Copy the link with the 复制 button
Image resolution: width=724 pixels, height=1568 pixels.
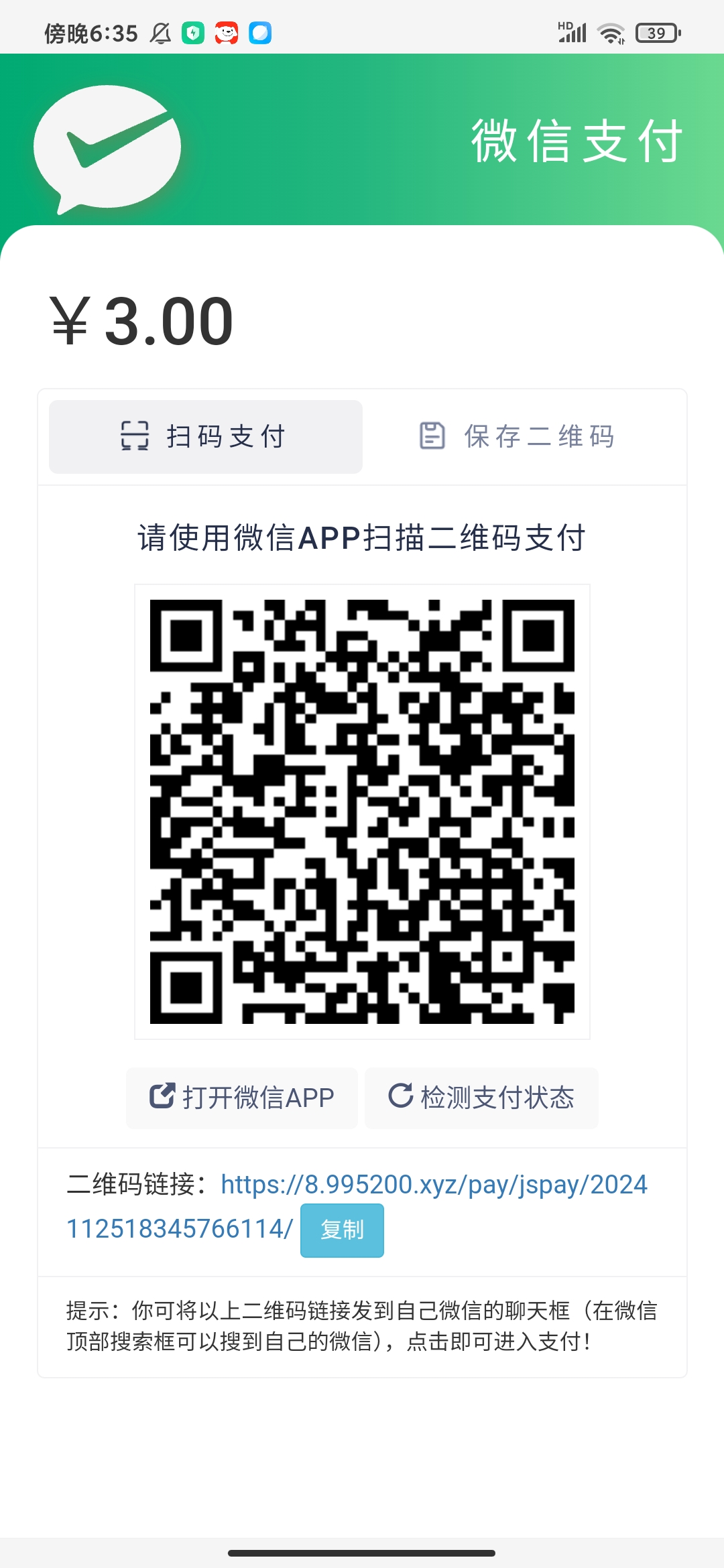tap(342, 1230)
